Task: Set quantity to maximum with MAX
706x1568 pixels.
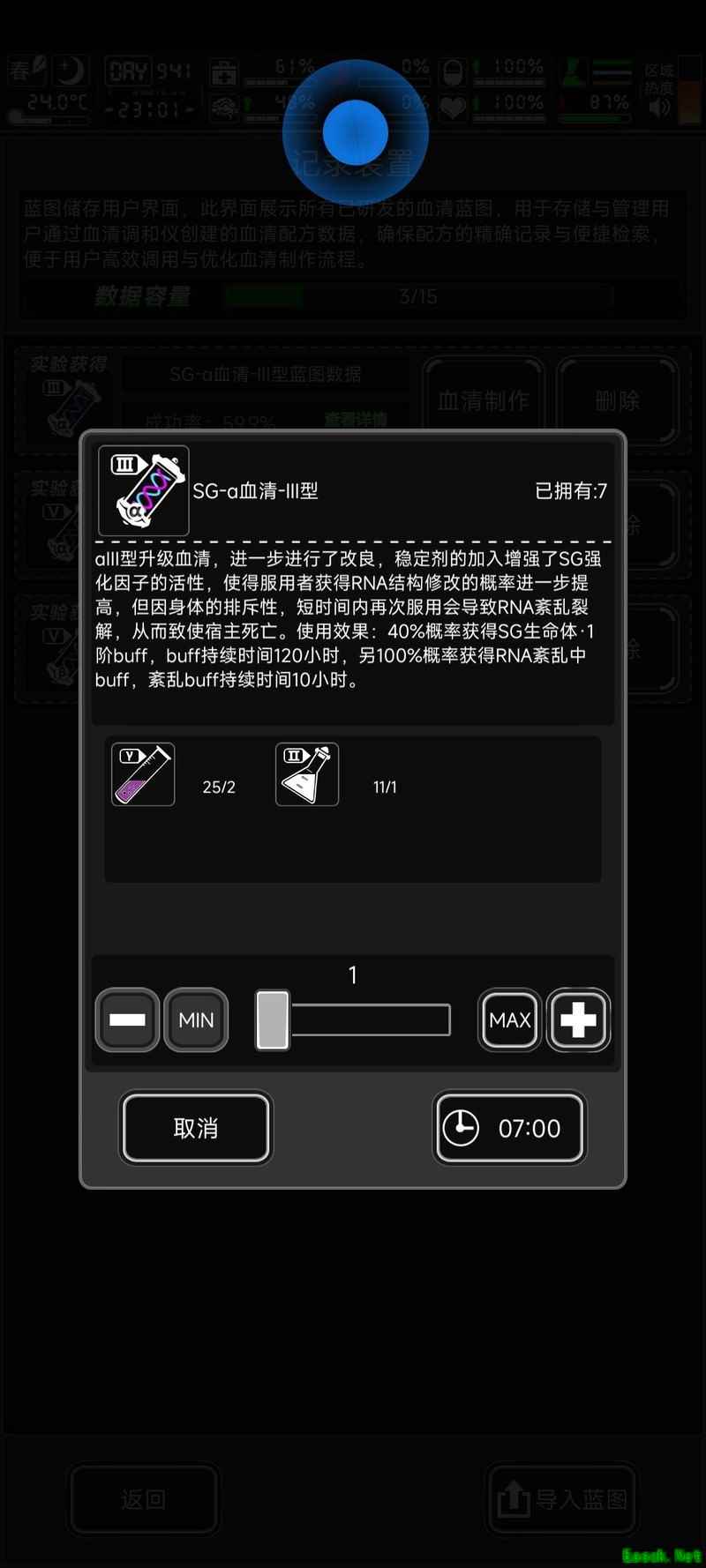Action: 510,1019
